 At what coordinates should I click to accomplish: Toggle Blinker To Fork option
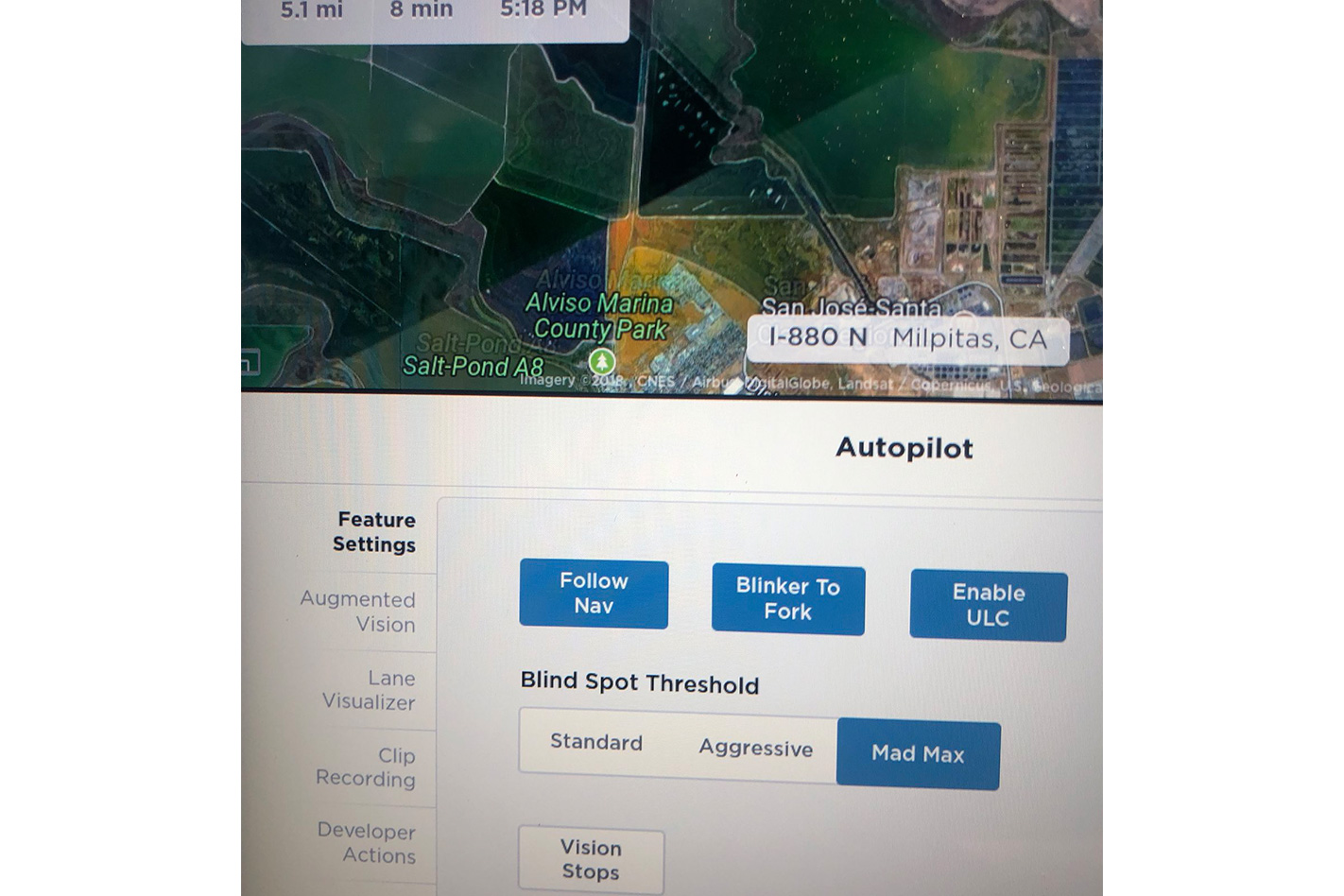(x=787, y=599)
